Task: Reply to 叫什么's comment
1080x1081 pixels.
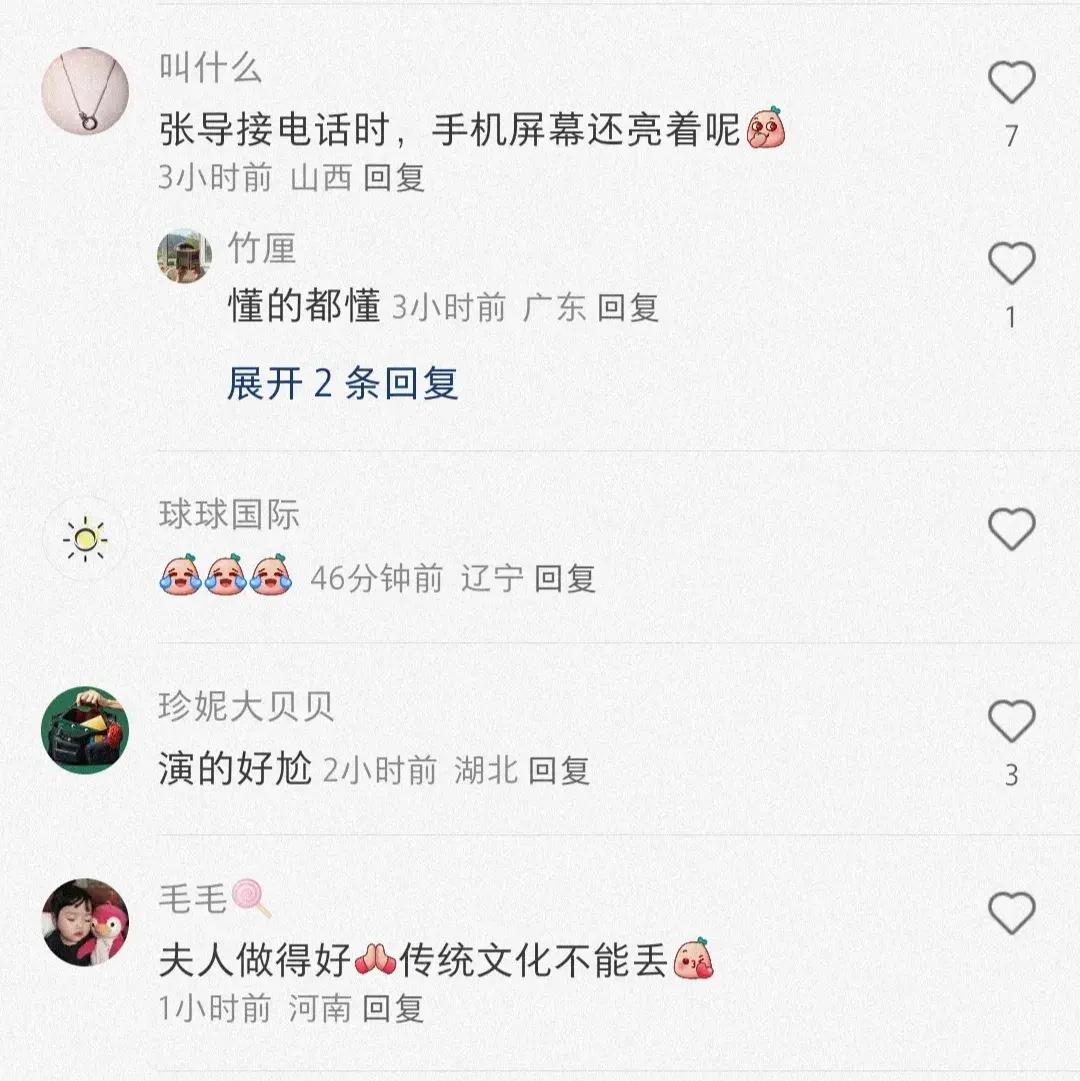Action: 394,178
